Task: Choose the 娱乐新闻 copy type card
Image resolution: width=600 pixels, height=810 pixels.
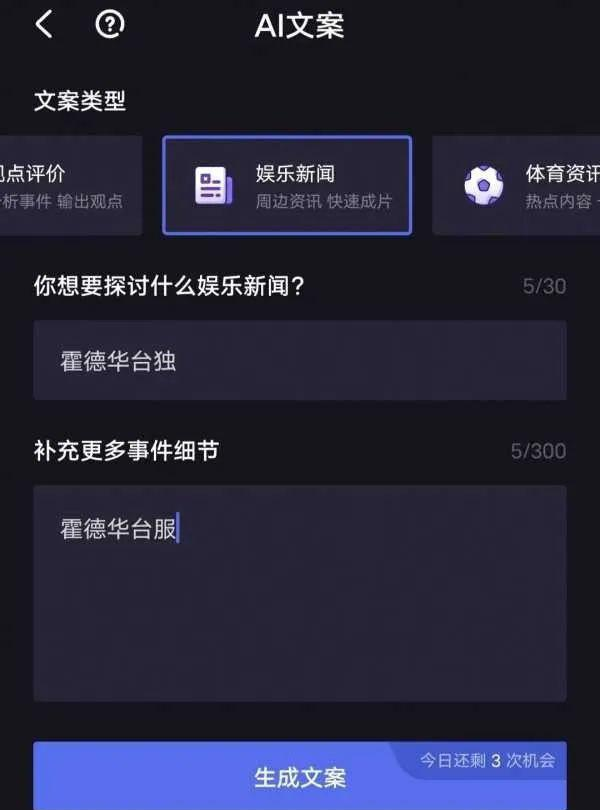Action: coord(287,186)
